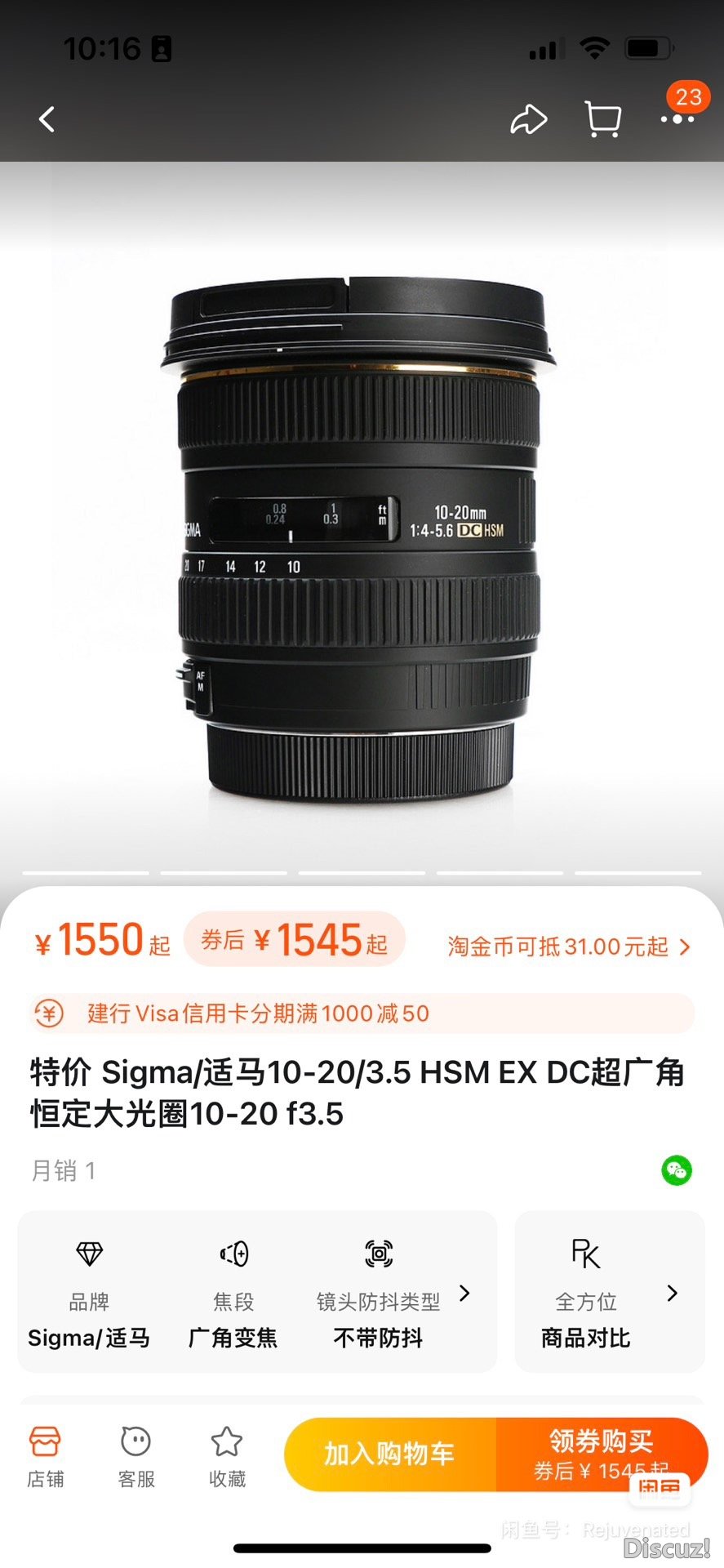The height and width of the screenshot is (1568, 724).
Task: Tap 加入购物车 to add to cart
Action: click(x=389, y=1454)
